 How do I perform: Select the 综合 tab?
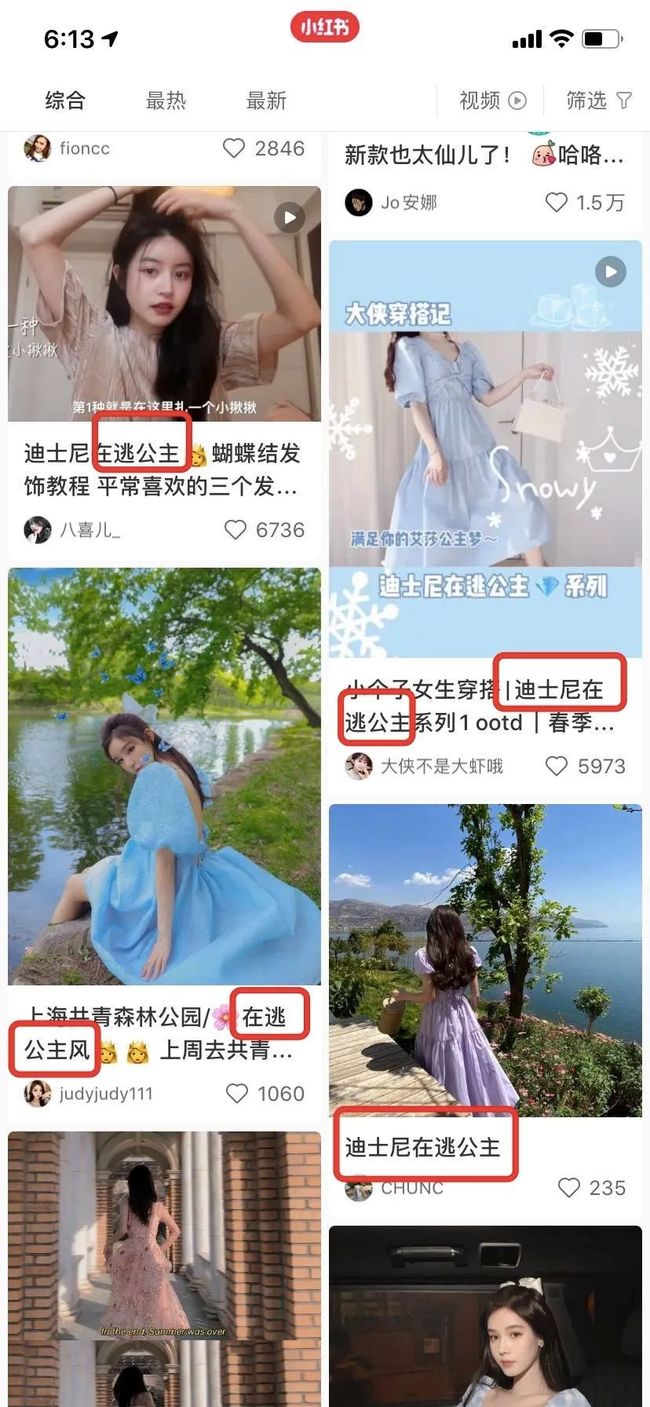[x=66, y=100]
